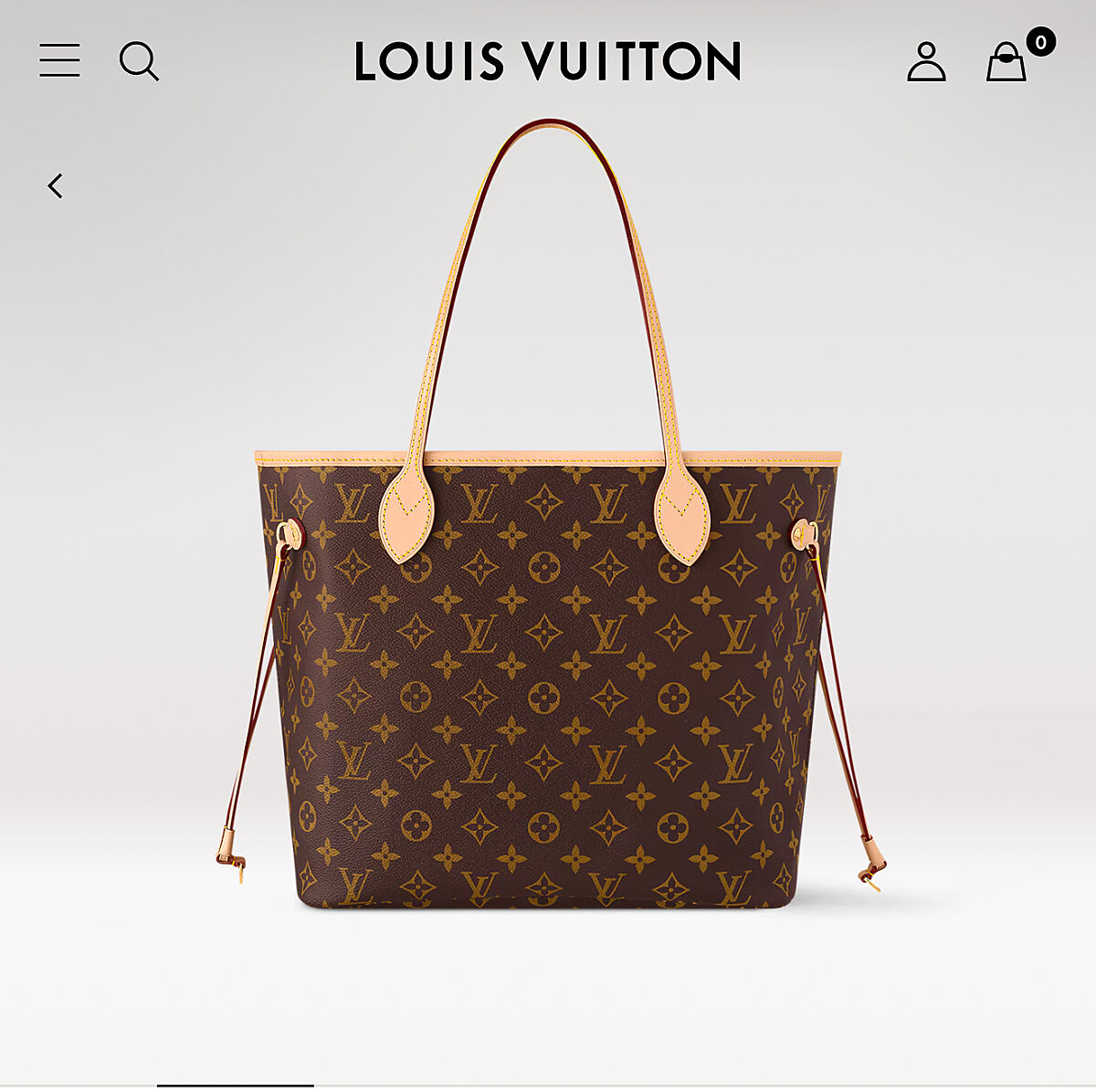The image size is (1096, 1092).
Task: Open the search icon
Action: (139, 61)
